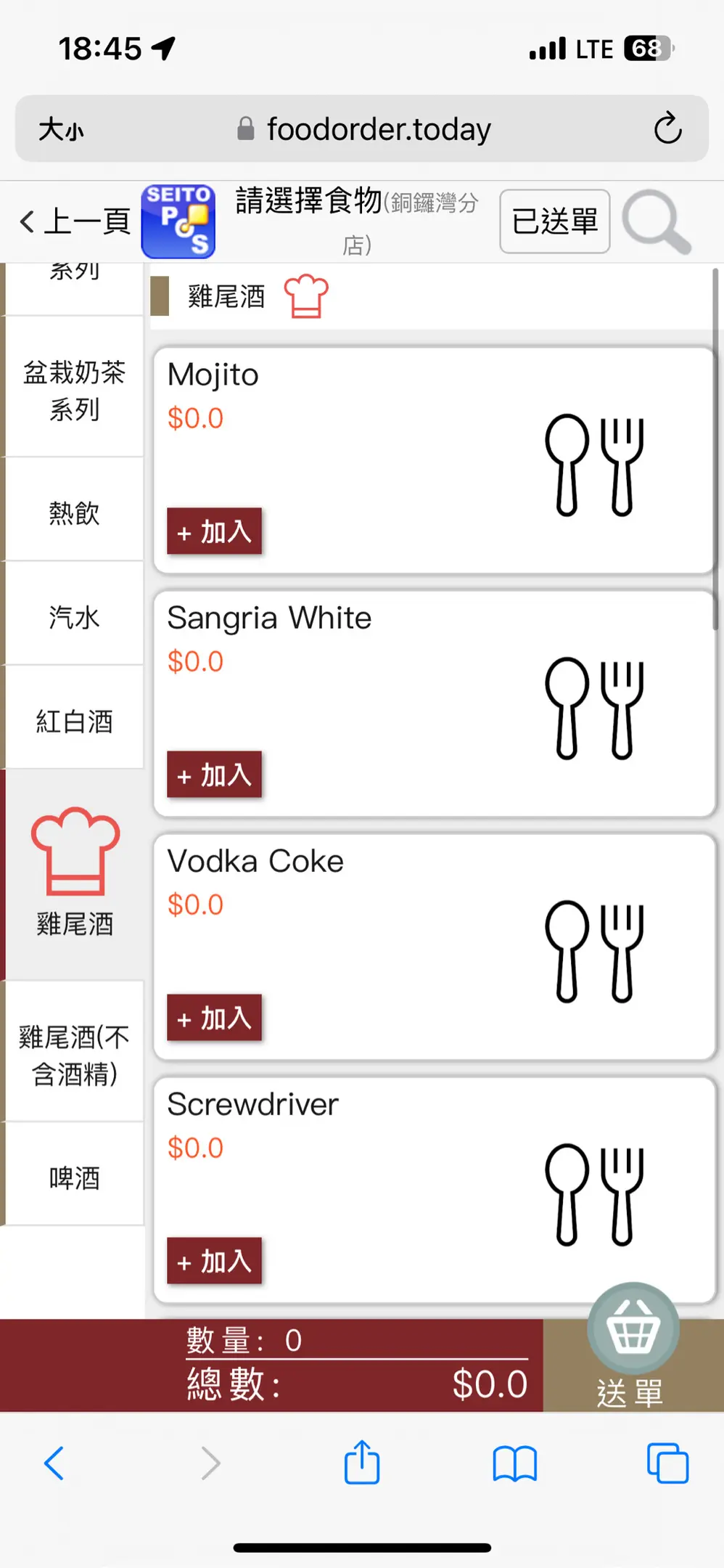Viewport: 724px width, 1568px height.
Task: Open the 紅白酒 category
Action: tap(74, 721)
